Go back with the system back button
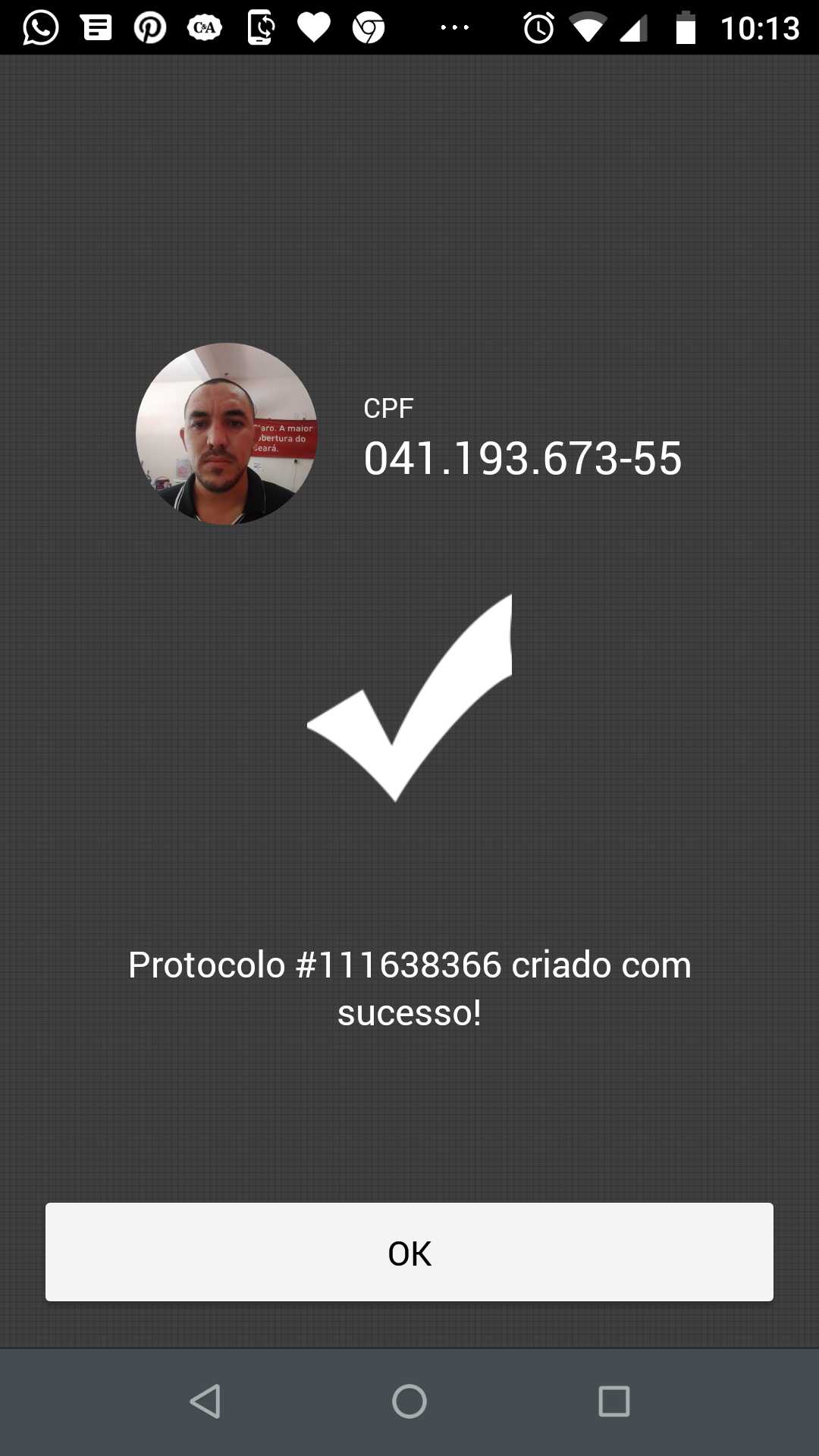The height and width of the screenshot is (1456, 819). point(205,1401)
